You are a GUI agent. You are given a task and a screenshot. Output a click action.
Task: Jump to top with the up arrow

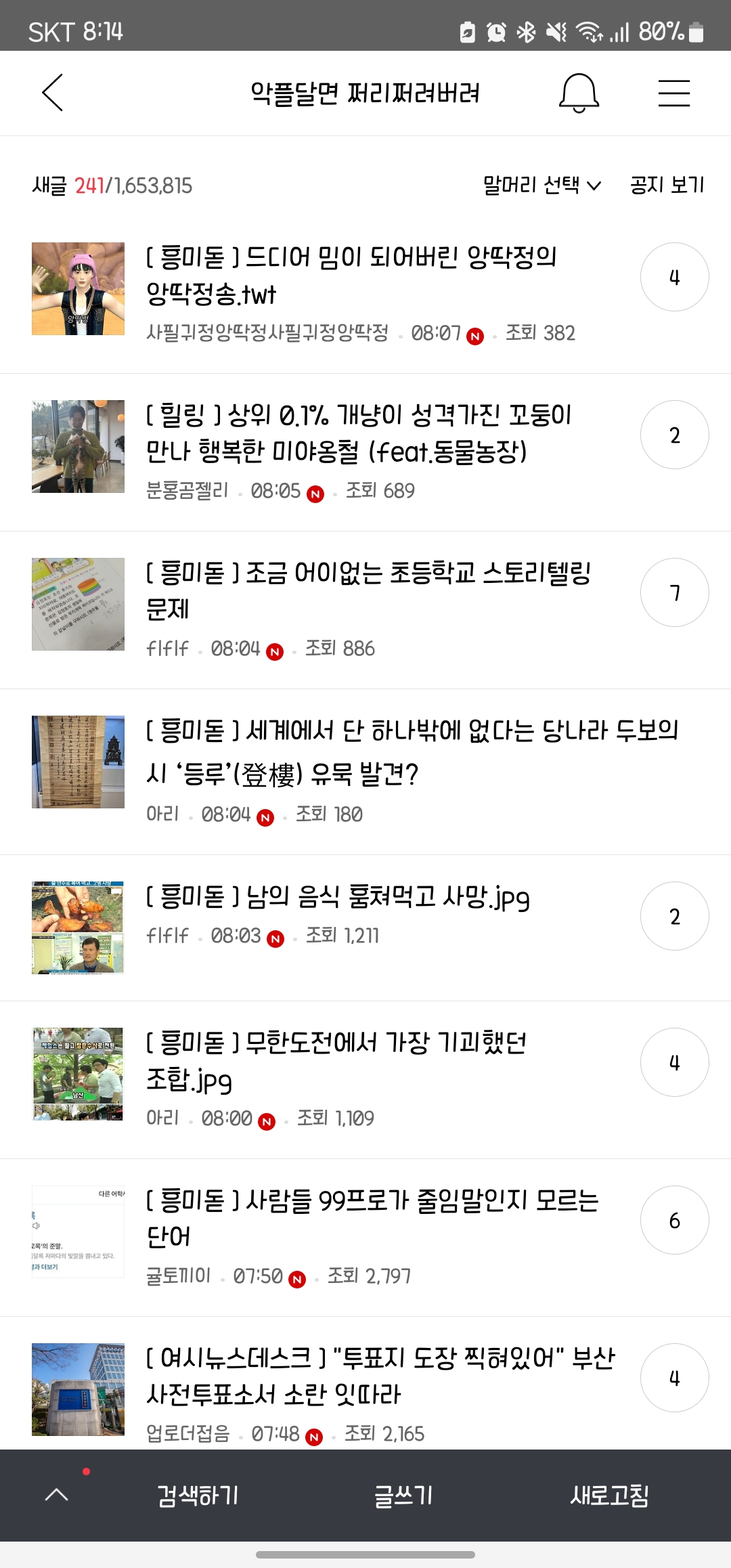tap(57, 1495)
